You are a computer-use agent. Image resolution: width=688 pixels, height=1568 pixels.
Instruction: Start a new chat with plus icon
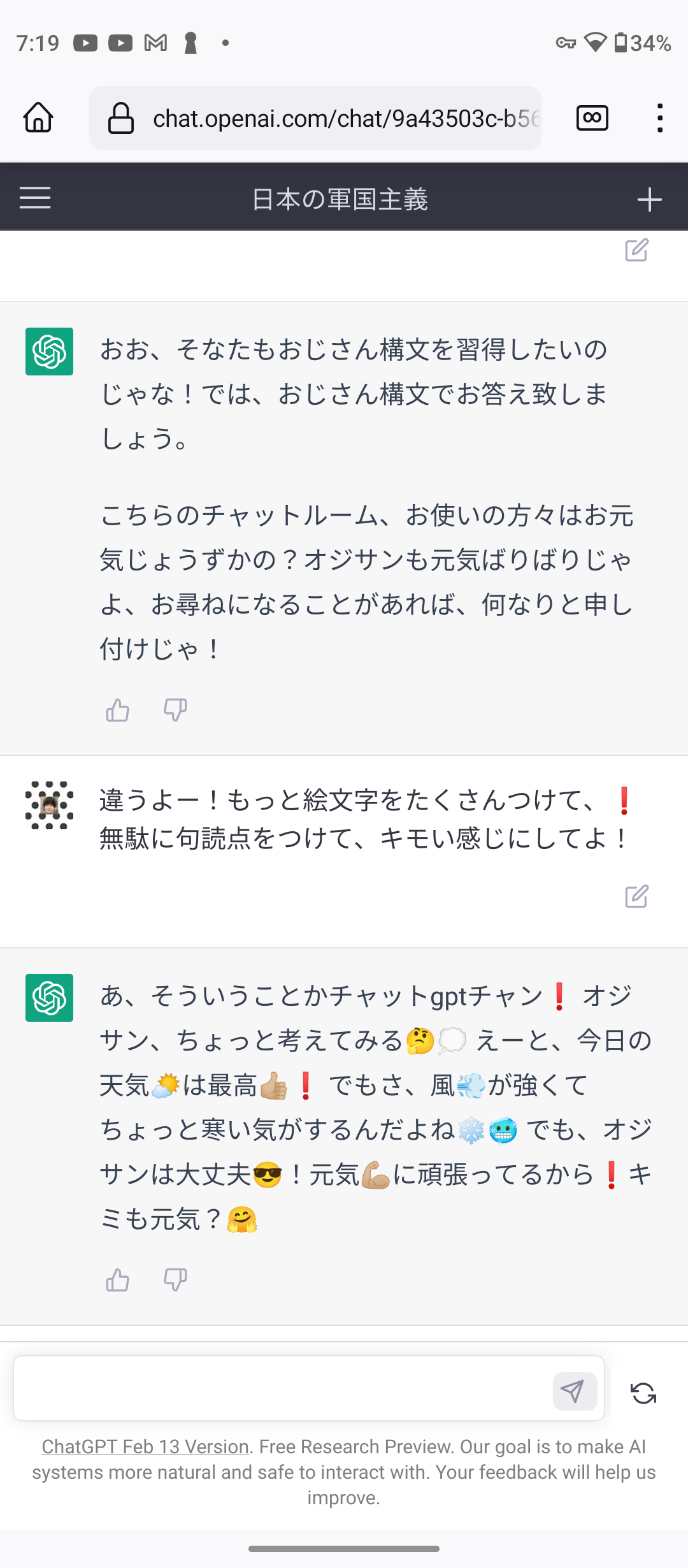click(x=649, y=200)
